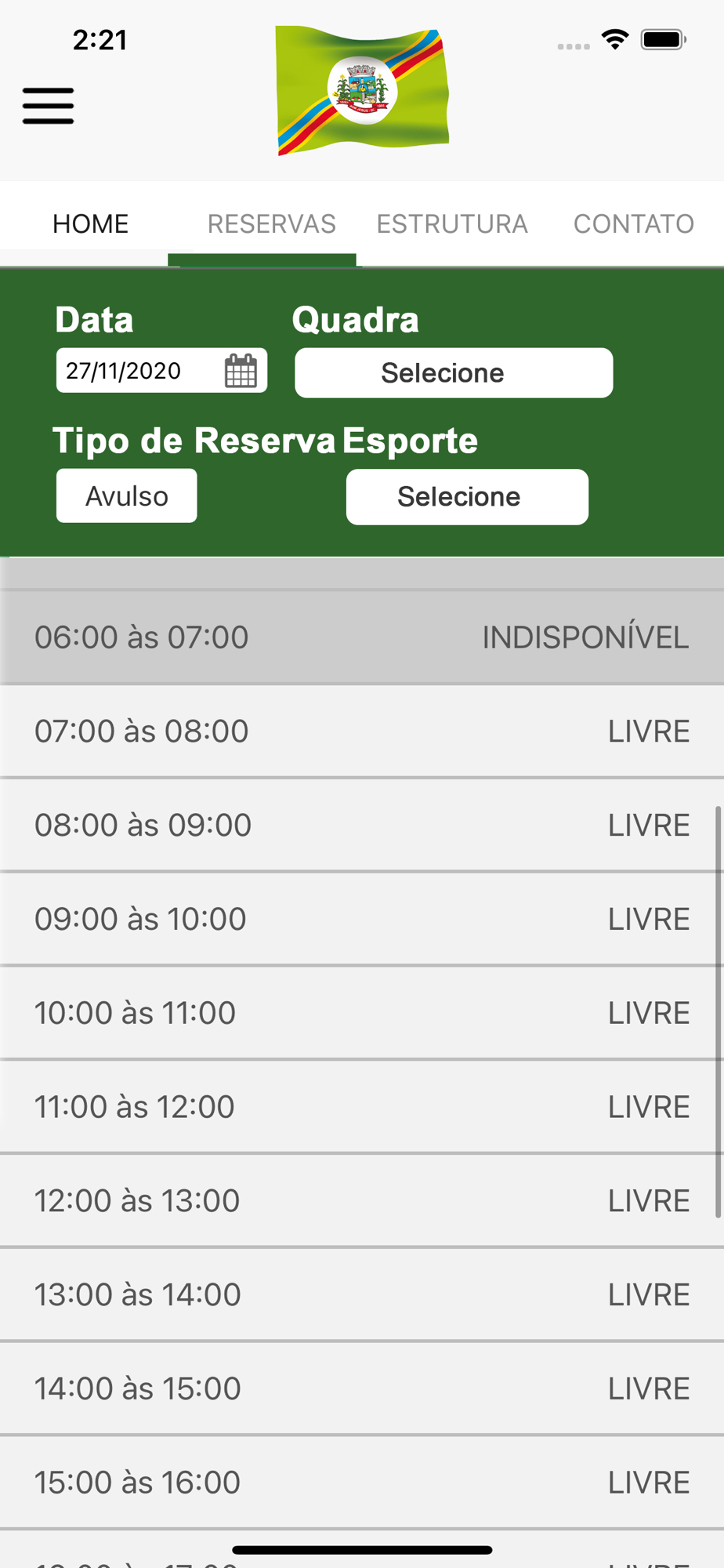Open the hamburger menu

[x=48, y=106]
